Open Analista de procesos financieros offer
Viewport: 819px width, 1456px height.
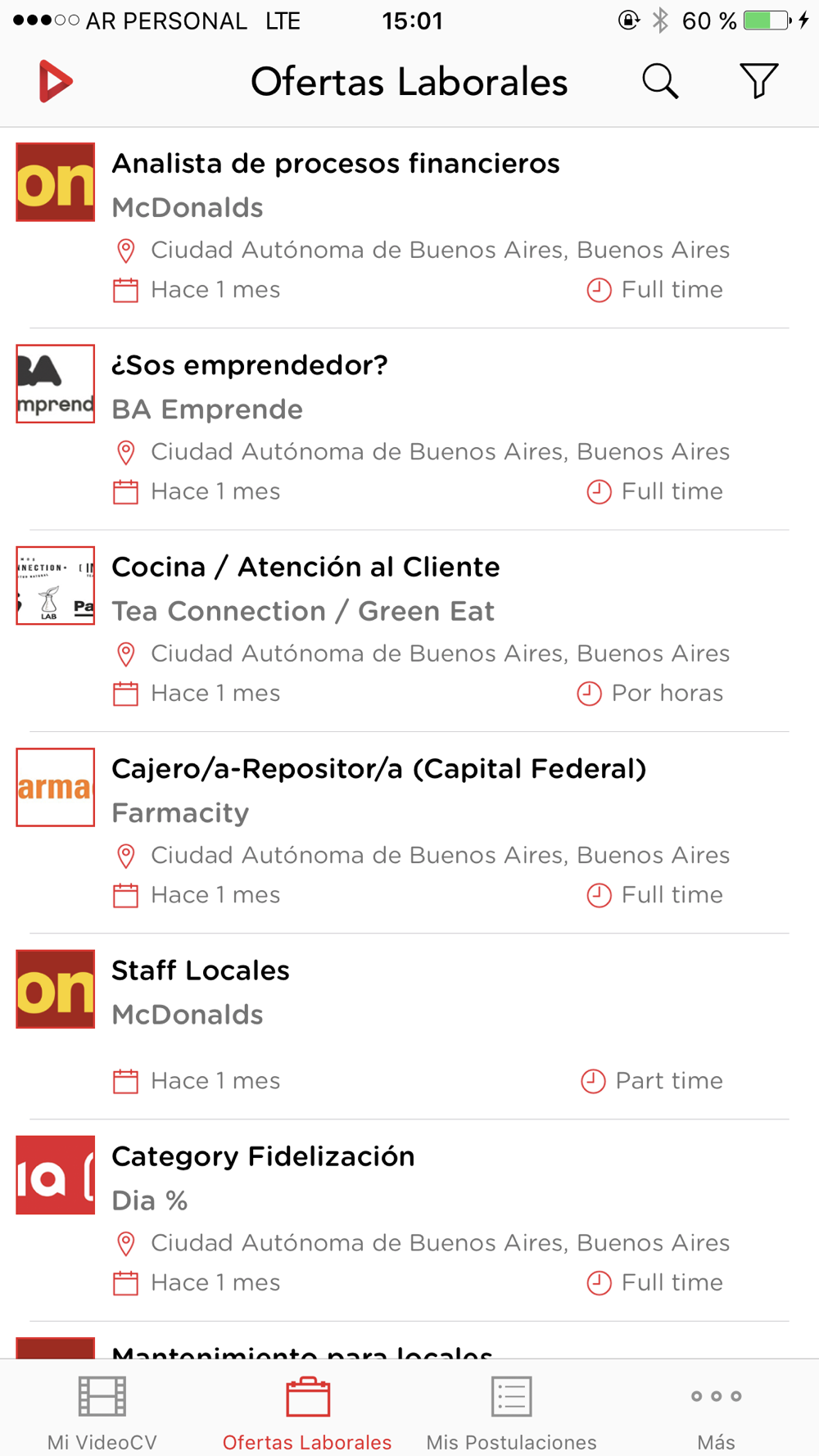pyautogui.click(x=409, y=228)
